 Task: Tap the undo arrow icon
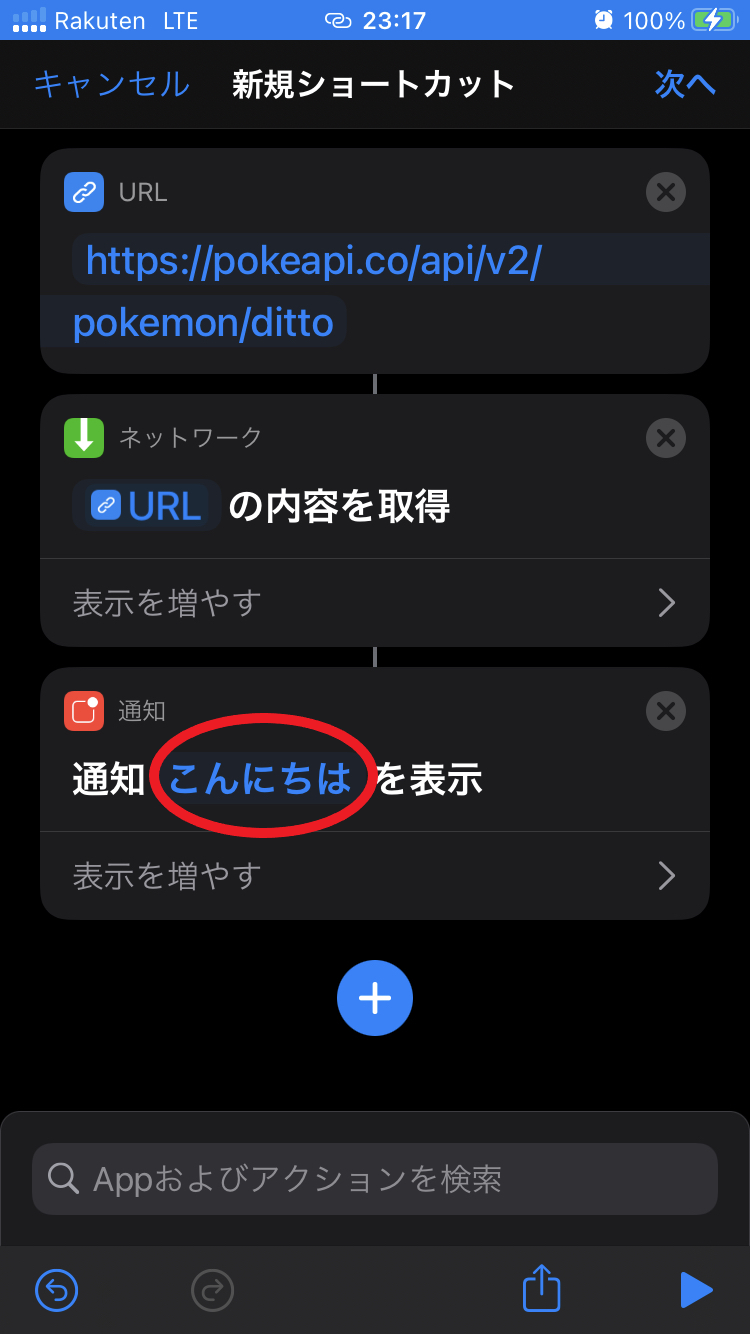tap(56, 1289)
